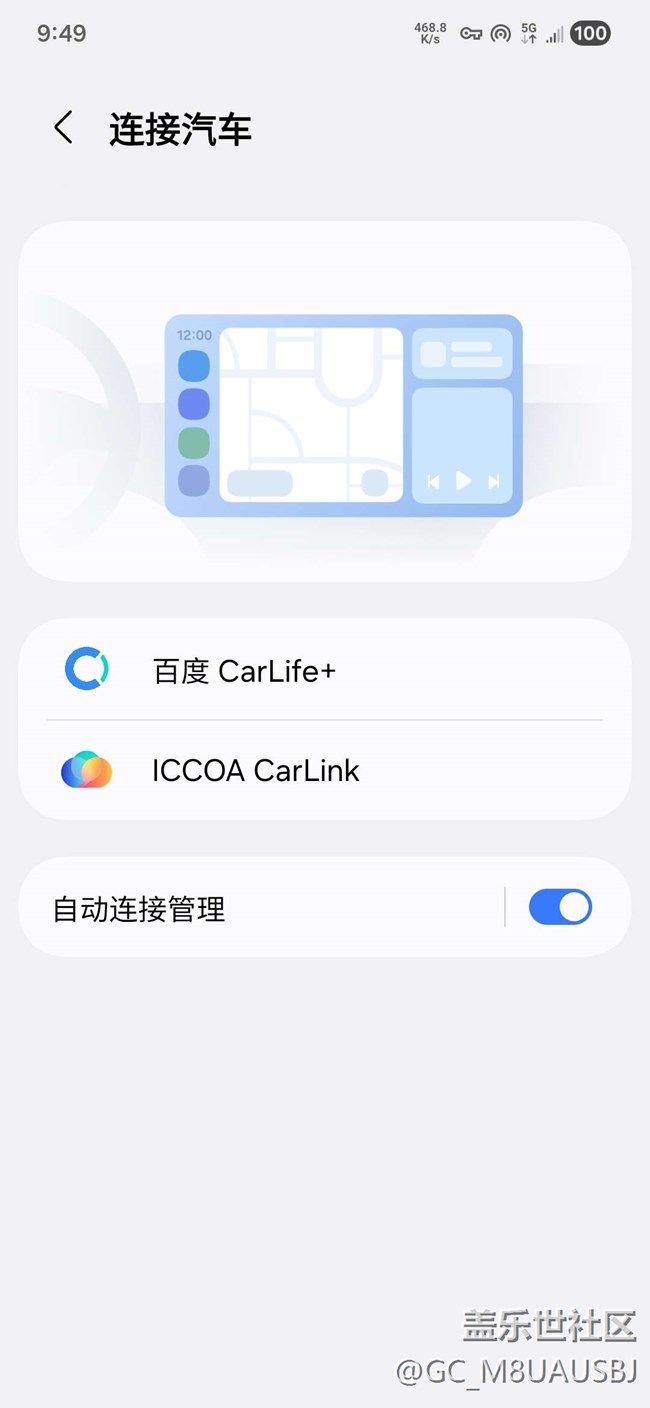This screenshot has height=1408, width=650.
Task: Open 百度 CarLife+ option
Action: 244,671
